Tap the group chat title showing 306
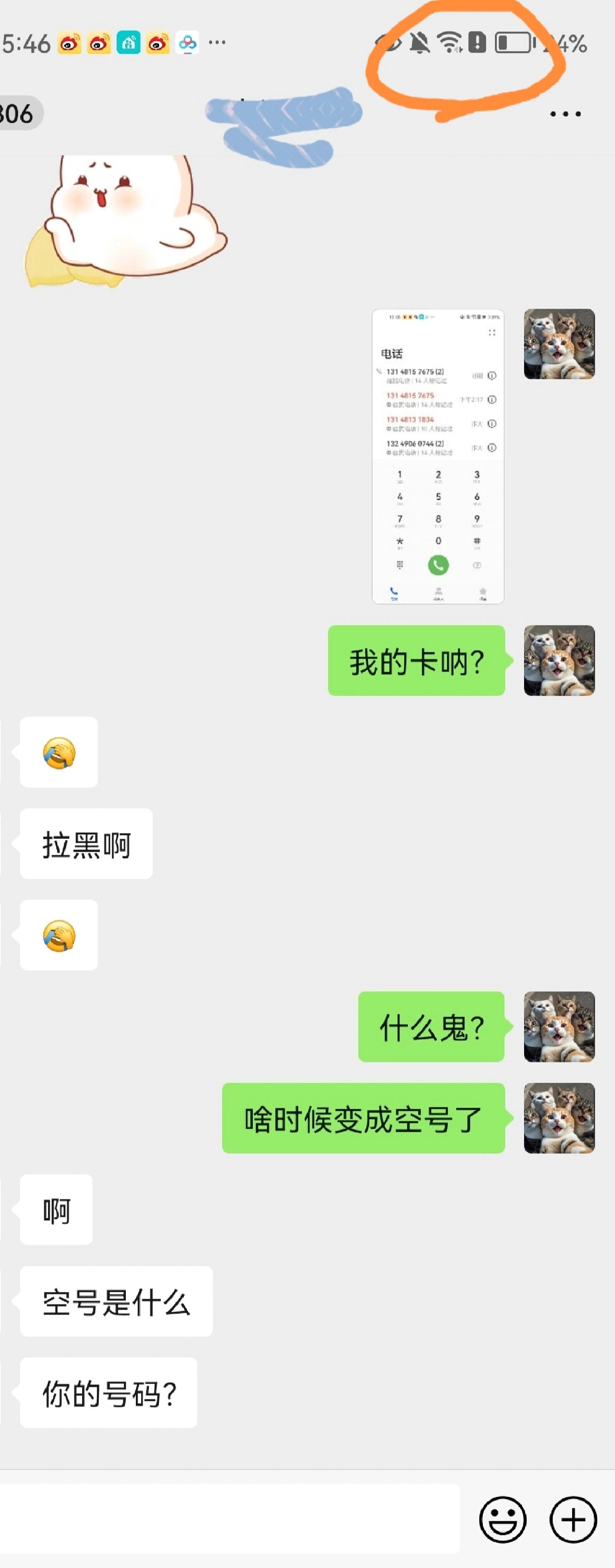 tap(18, 112)
